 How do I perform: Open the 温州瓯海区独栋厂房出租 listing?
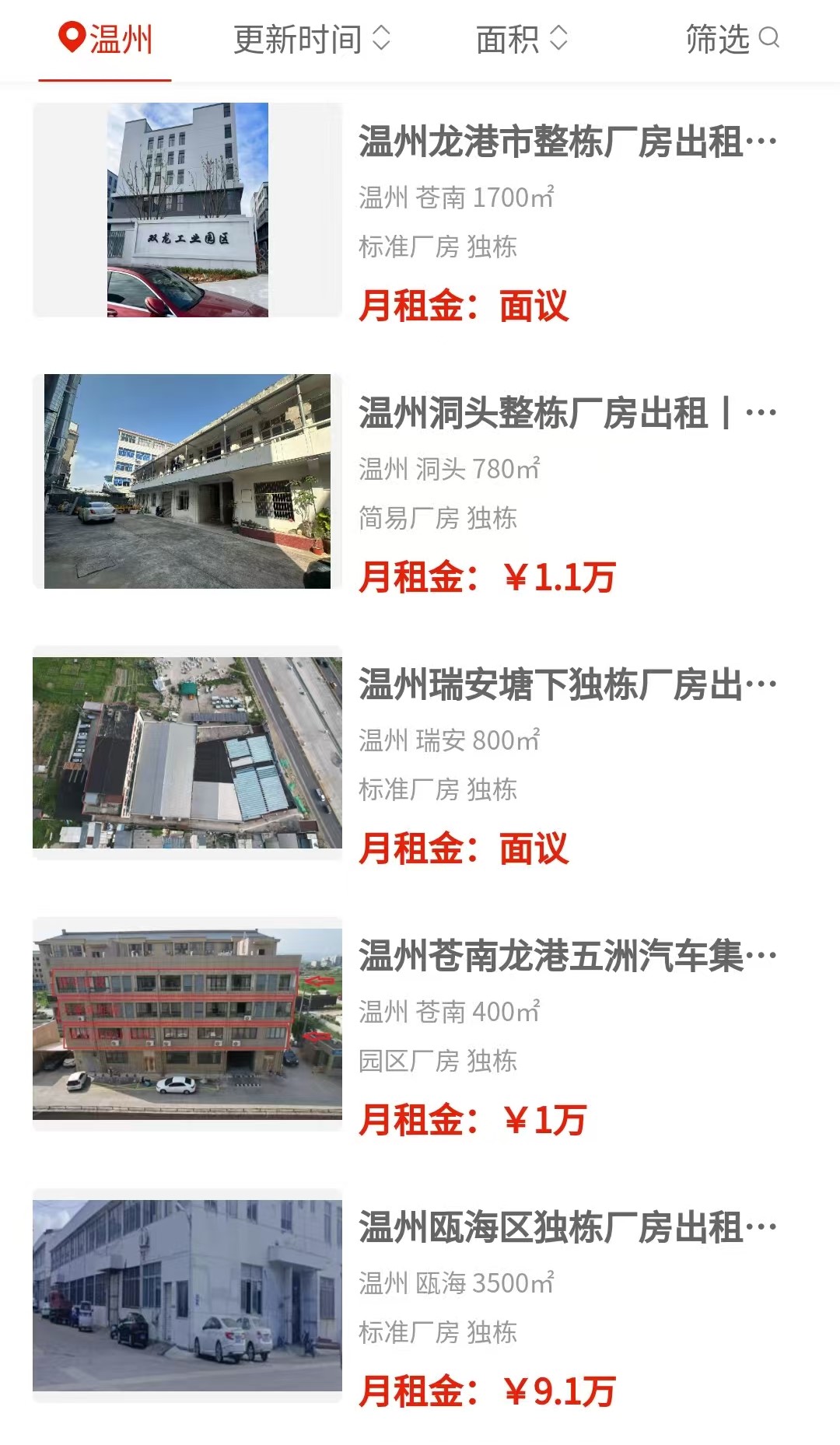pos(566,1228)
